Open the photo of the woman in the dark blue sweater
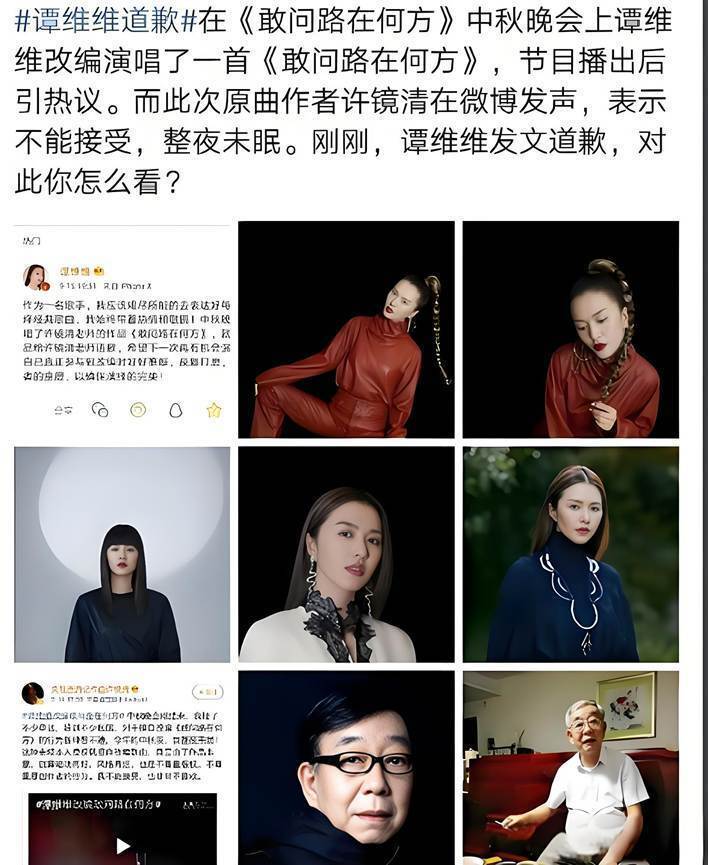Screen dimensions: 708x865 571,554
